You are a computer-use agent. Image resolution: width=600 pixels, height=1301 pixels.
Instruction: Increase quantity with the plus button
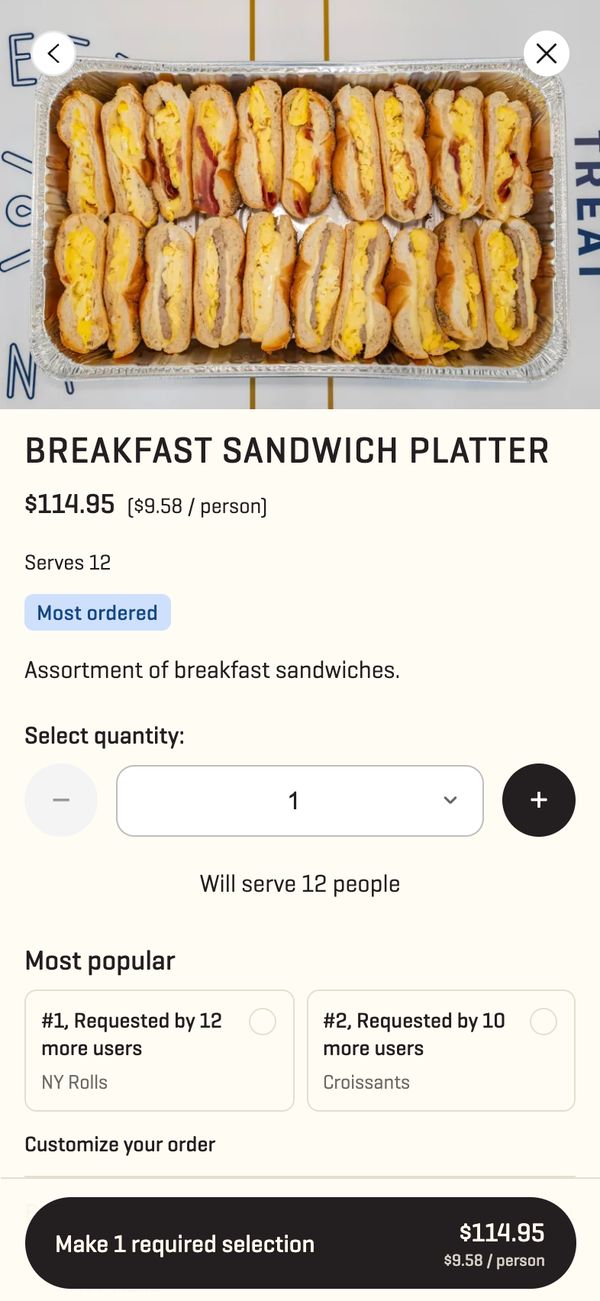coord(539,800)
